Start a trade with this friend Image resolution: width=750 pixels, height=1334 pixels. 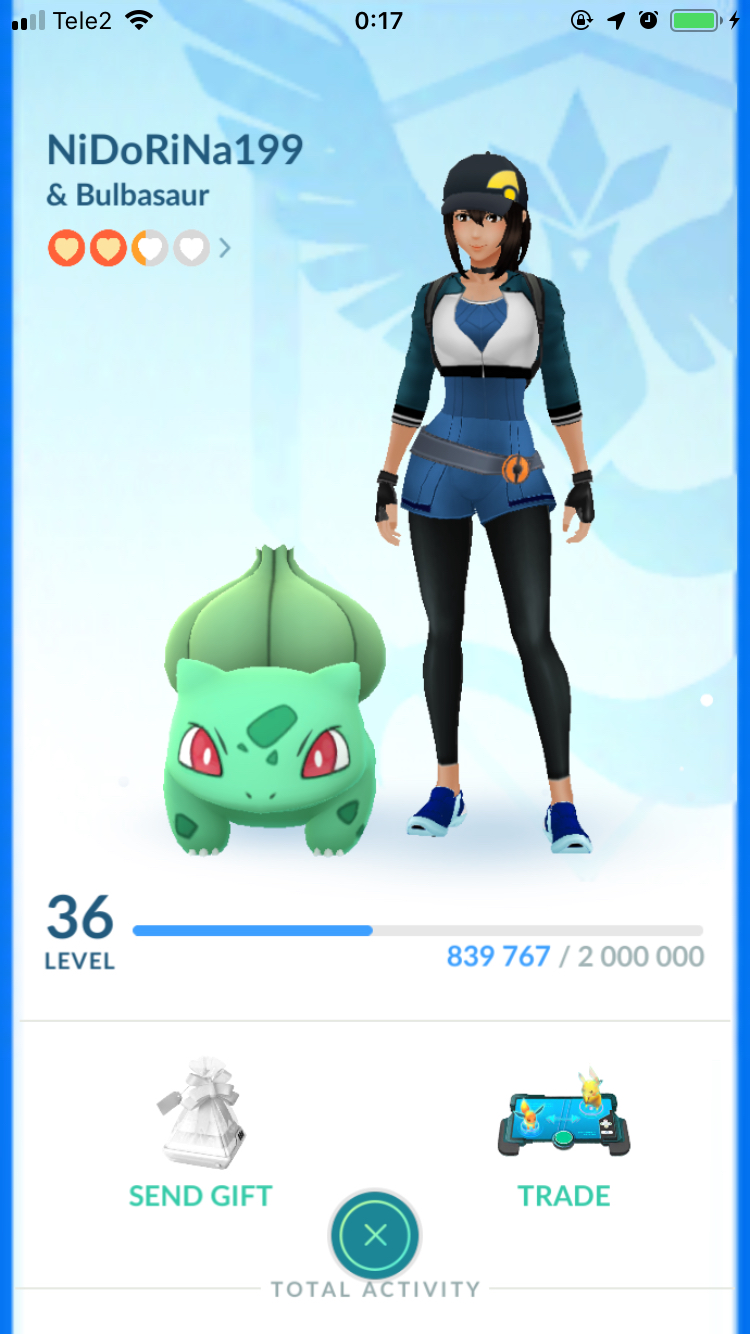[564, 1128]
